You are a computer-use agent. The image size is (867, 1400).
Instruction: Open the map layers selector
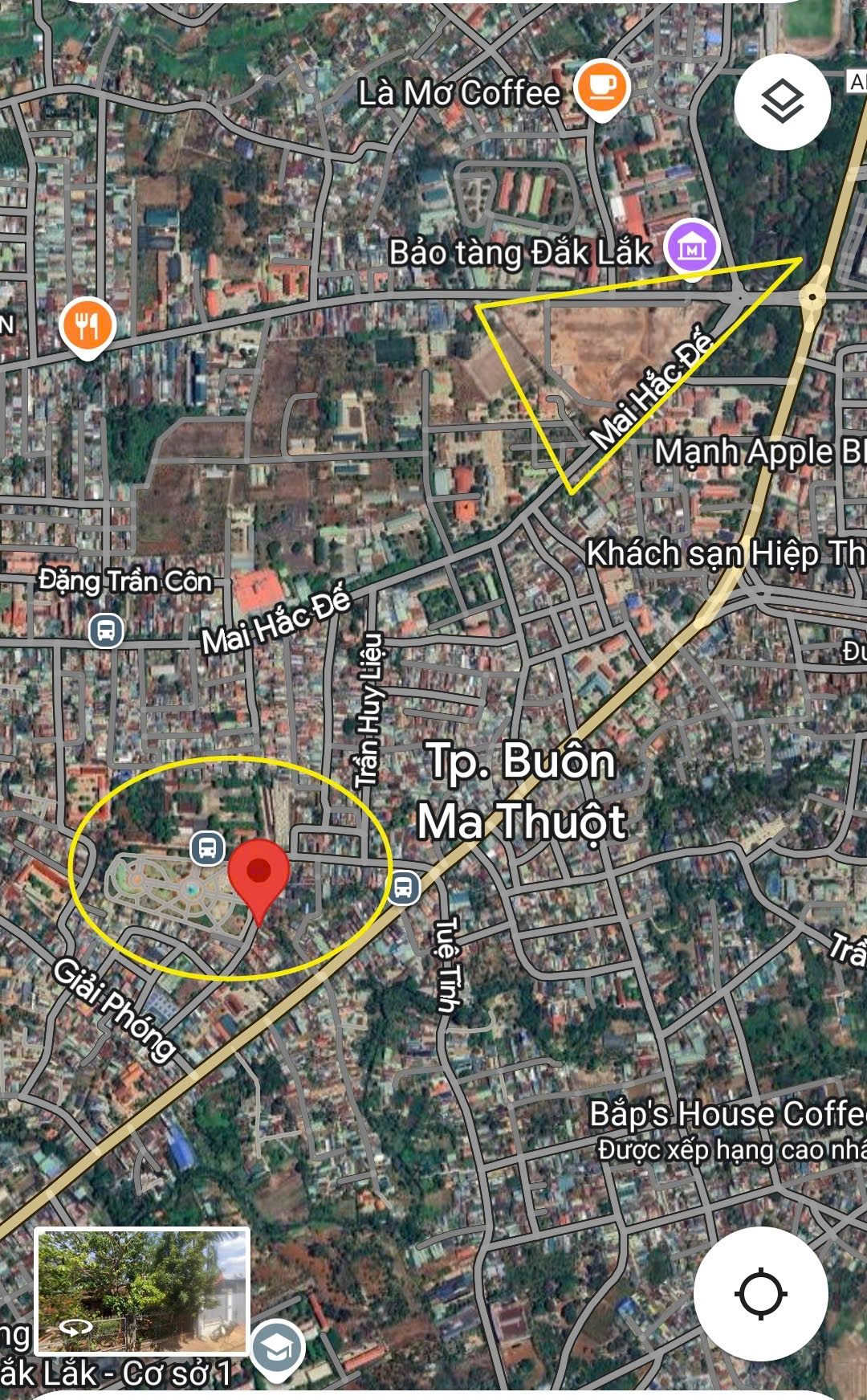coord(782,101)
